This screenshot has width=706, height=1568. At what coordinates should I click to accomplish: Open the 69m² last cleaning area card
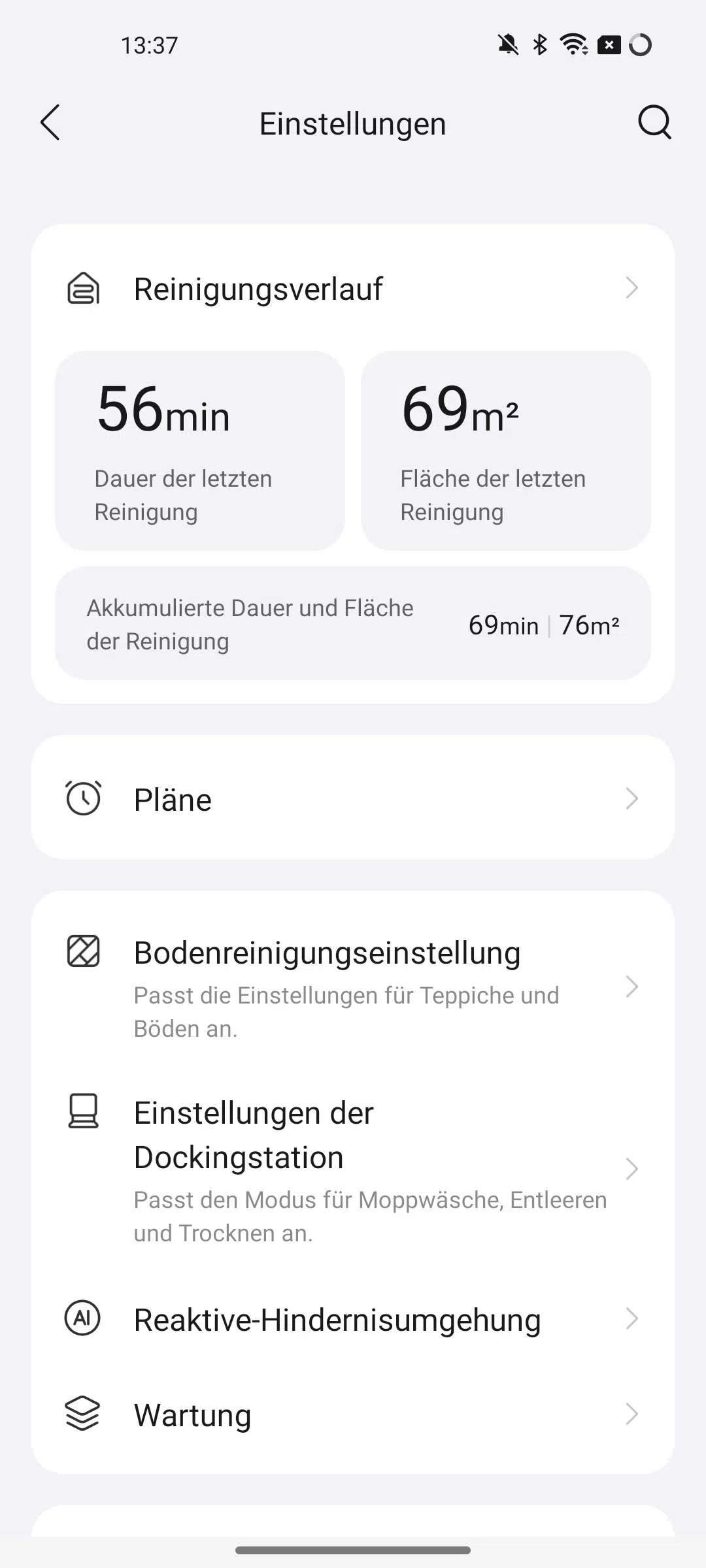(x=505, y=451)
